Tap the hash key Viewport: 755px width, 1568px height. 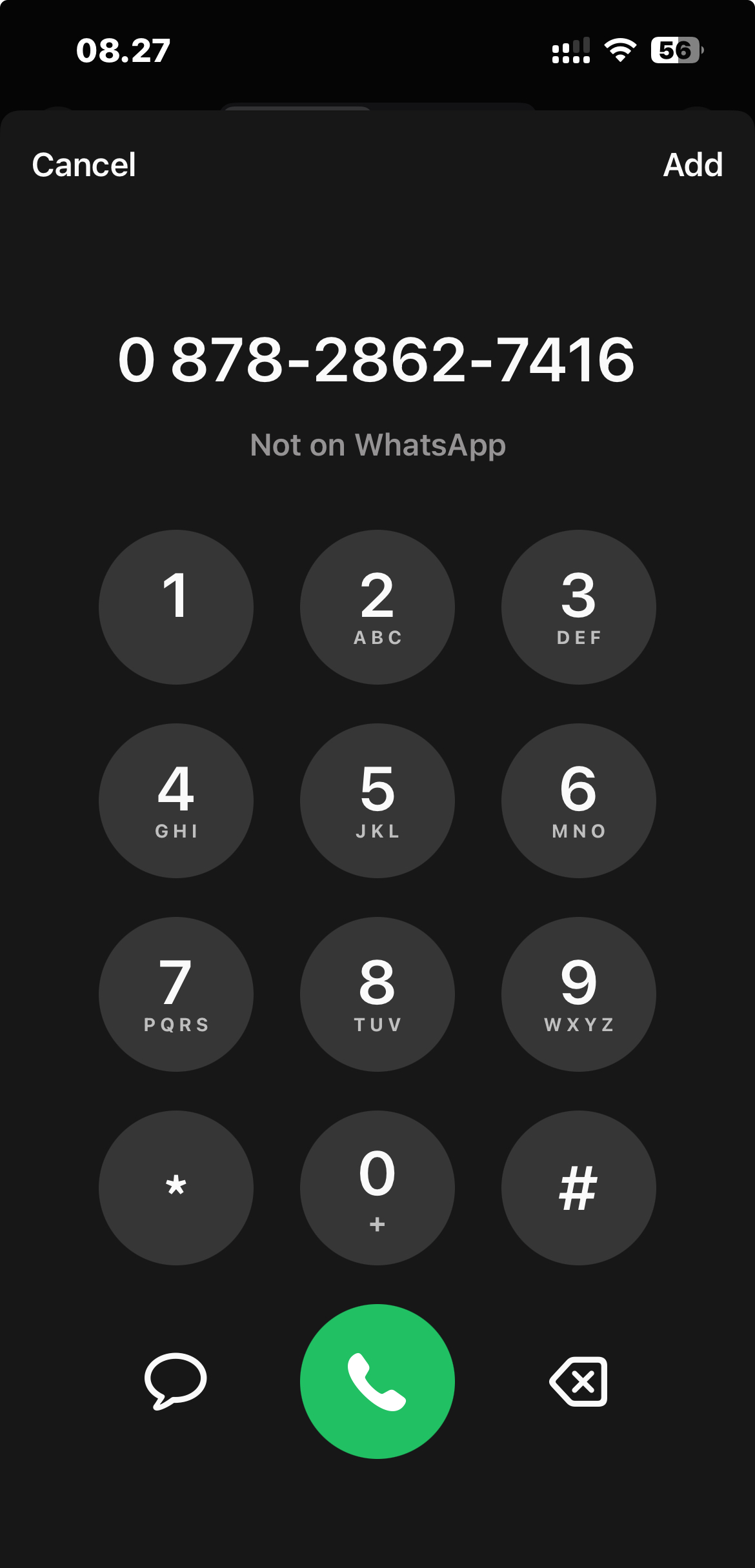(579, 1188)
